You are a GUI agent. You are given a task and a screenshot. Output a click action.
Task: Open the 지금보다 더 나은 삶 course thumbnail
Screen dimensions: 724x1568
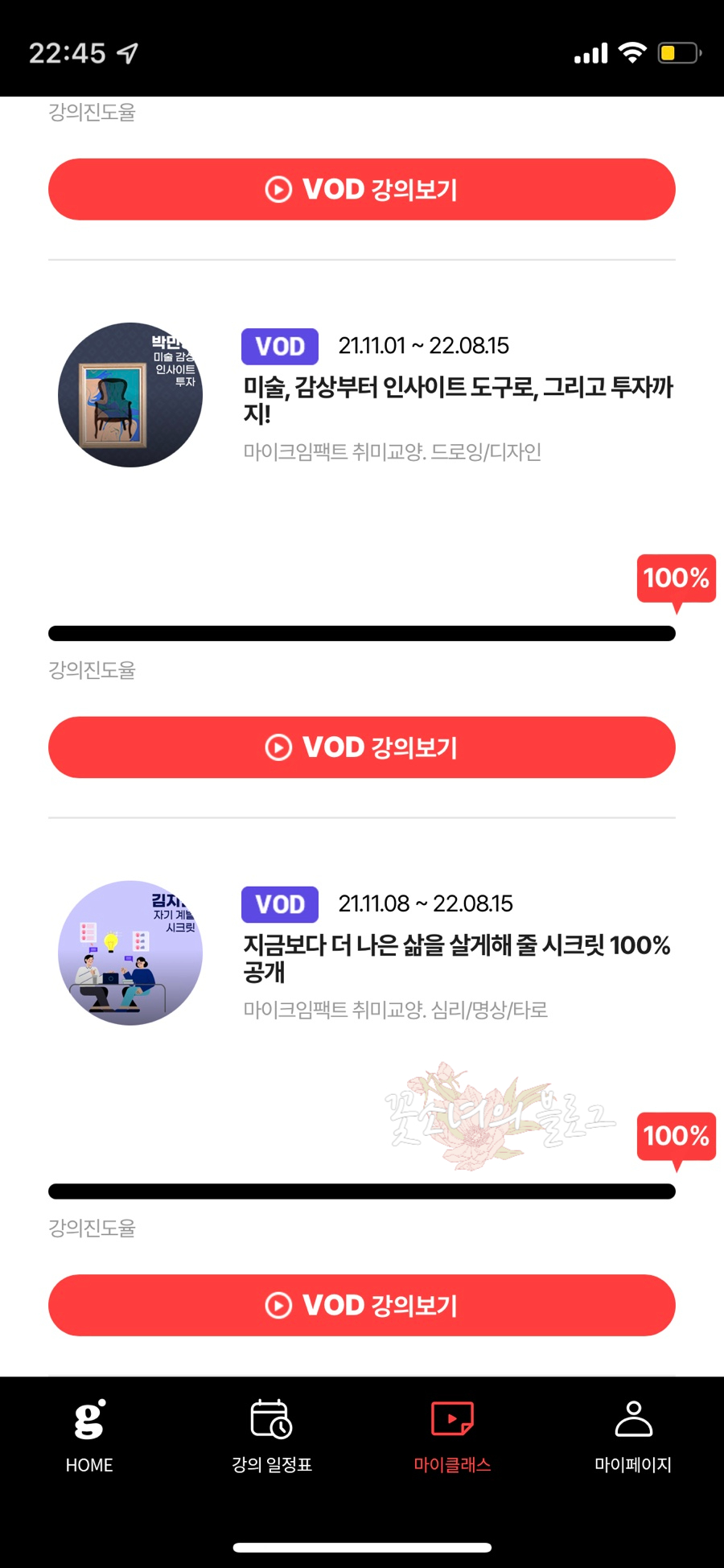click(130, 953)
